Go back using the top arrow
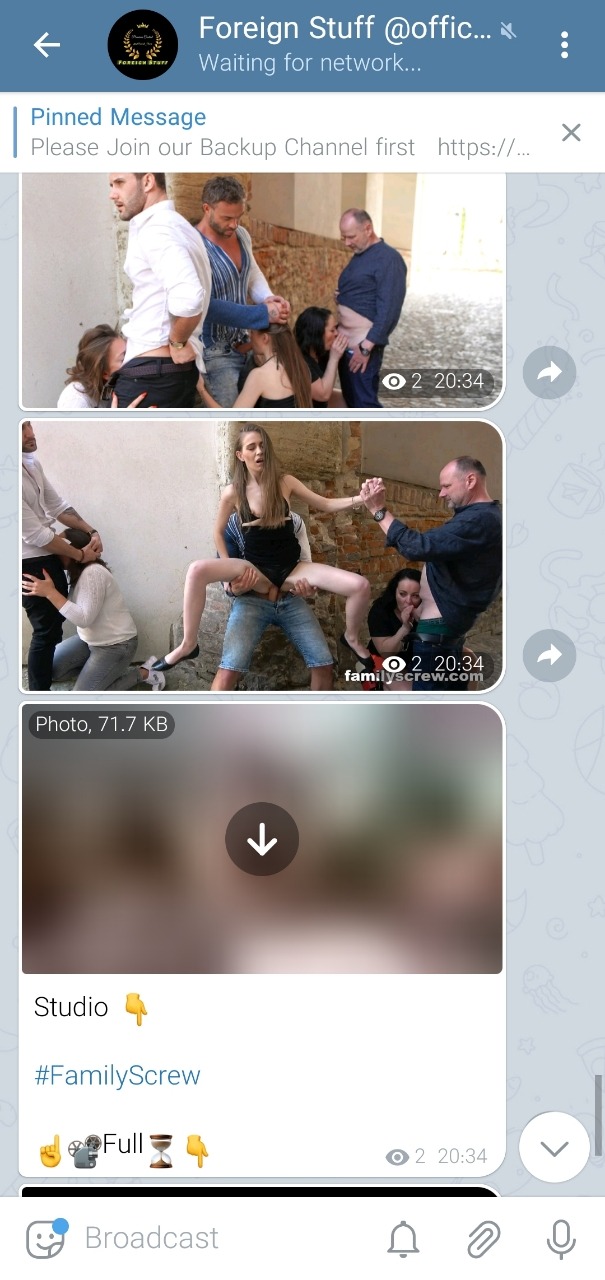The image size is (605, 1280). coord(47,45)
